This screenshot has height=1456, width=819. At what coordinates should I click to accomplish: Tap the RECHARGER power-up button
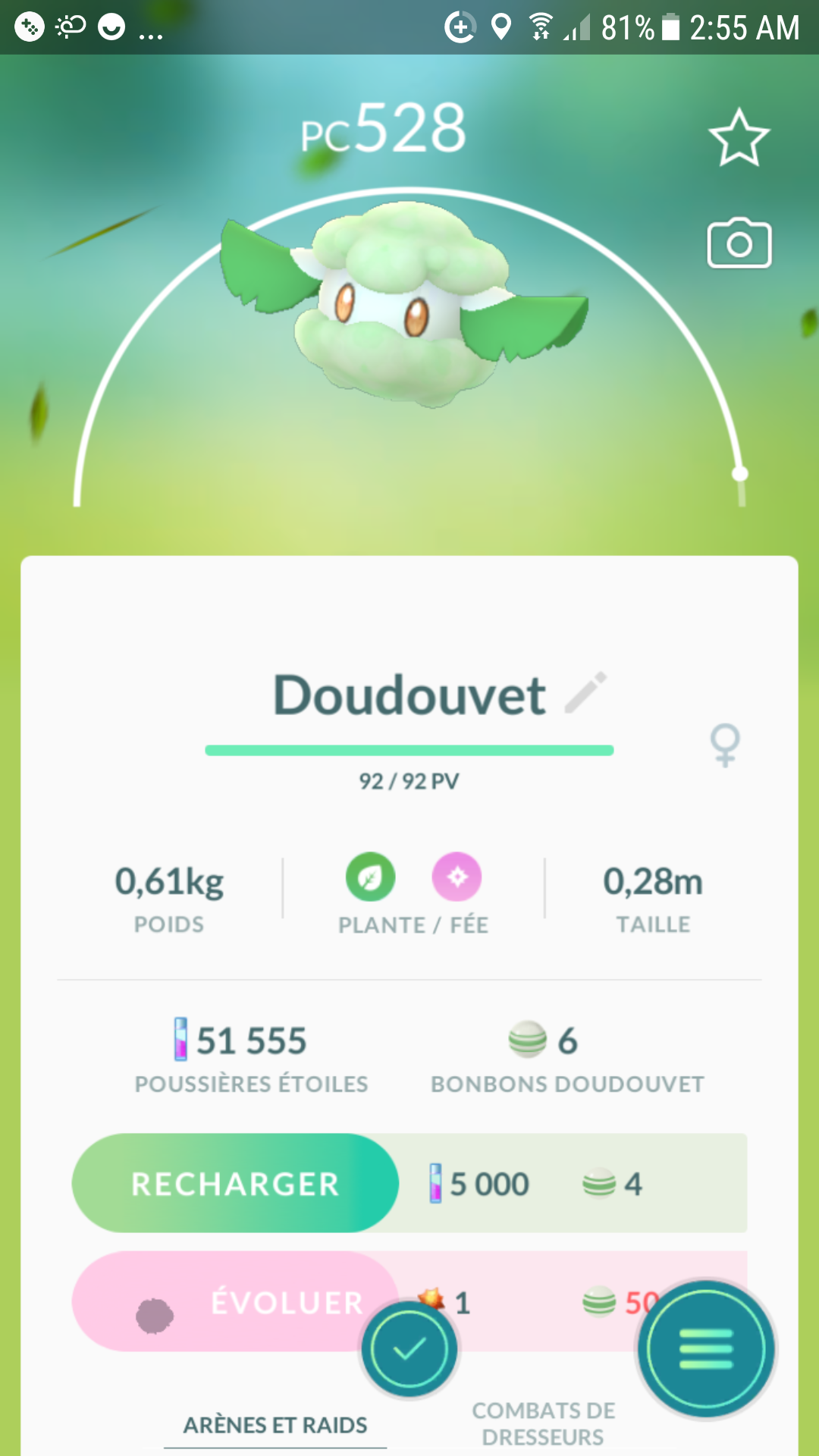point(235,1183)
